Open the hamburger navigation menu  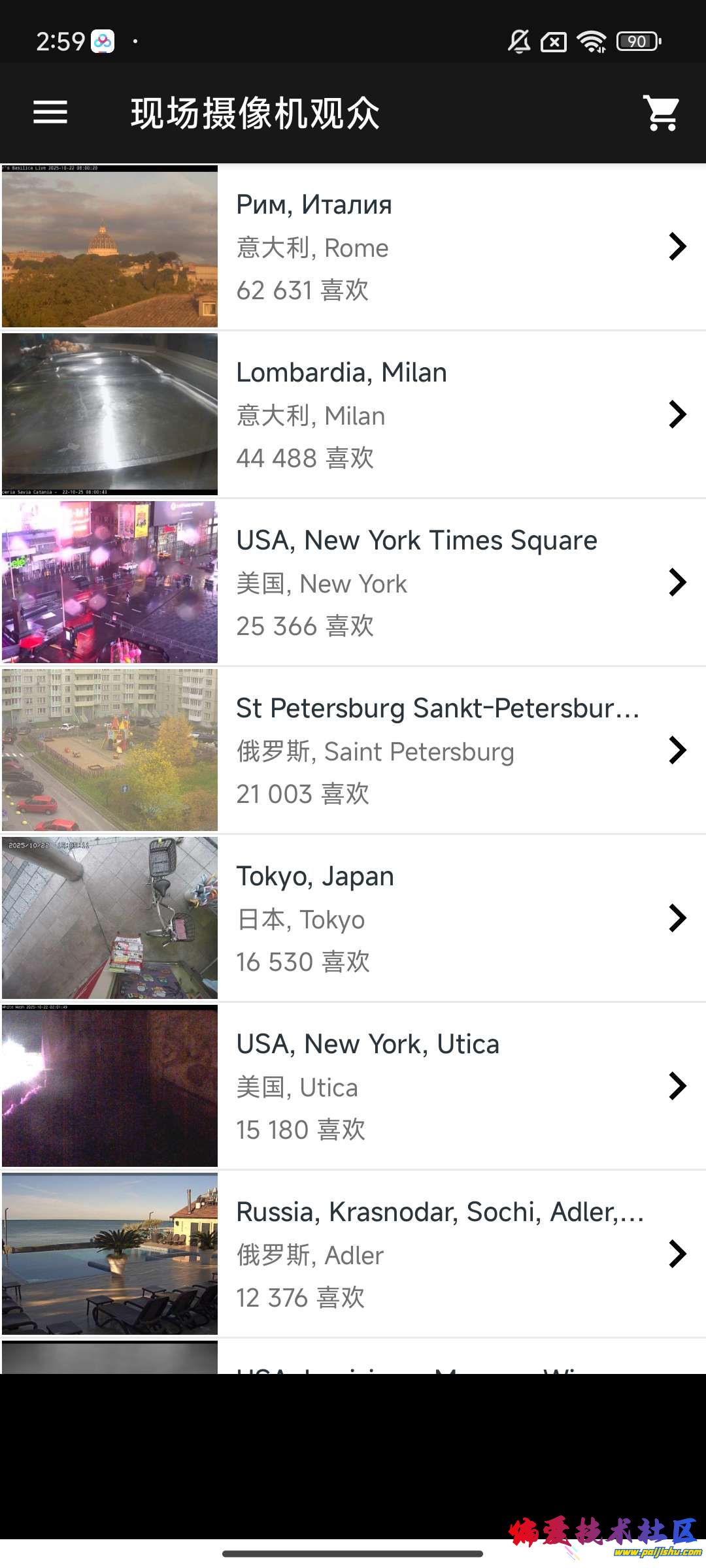tap(50, 112)
